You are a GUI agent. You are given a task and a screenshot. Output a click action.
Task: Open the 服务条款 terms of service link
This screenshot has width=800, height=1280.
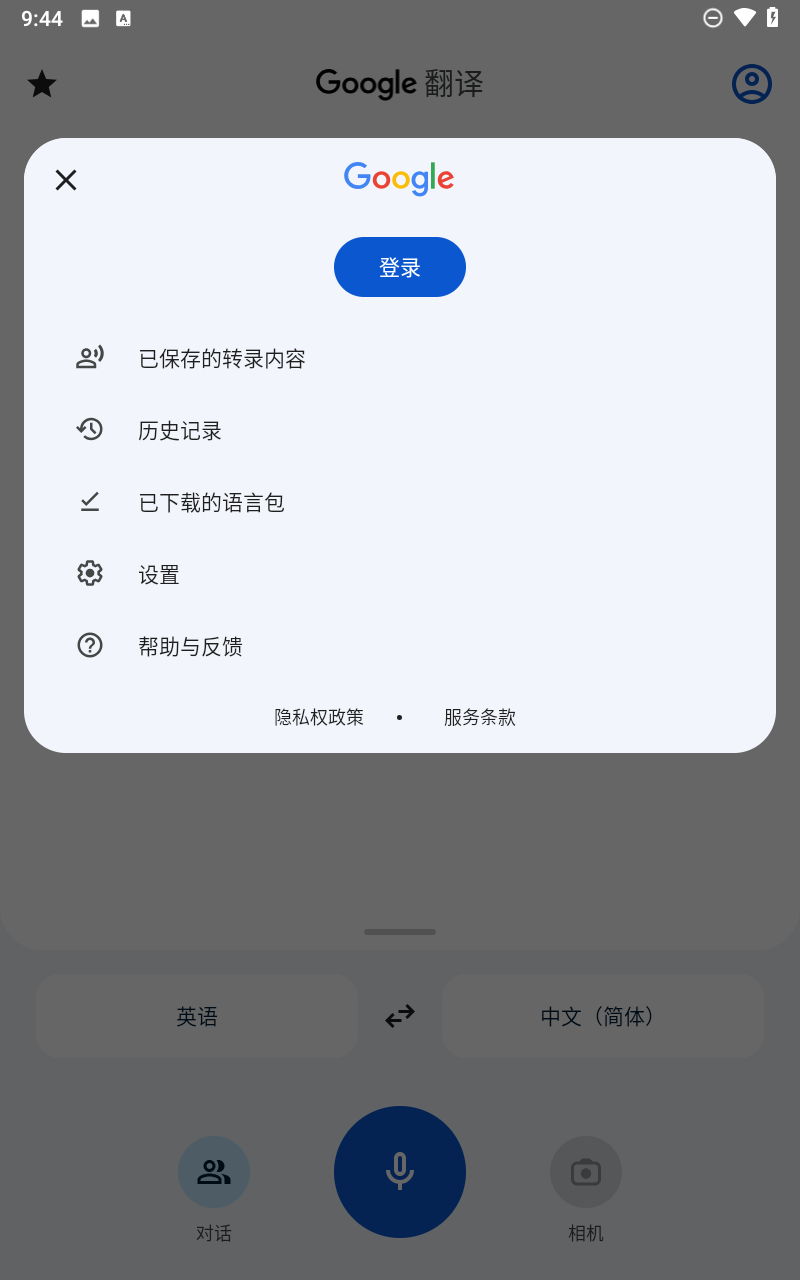[x=480, y=717]
